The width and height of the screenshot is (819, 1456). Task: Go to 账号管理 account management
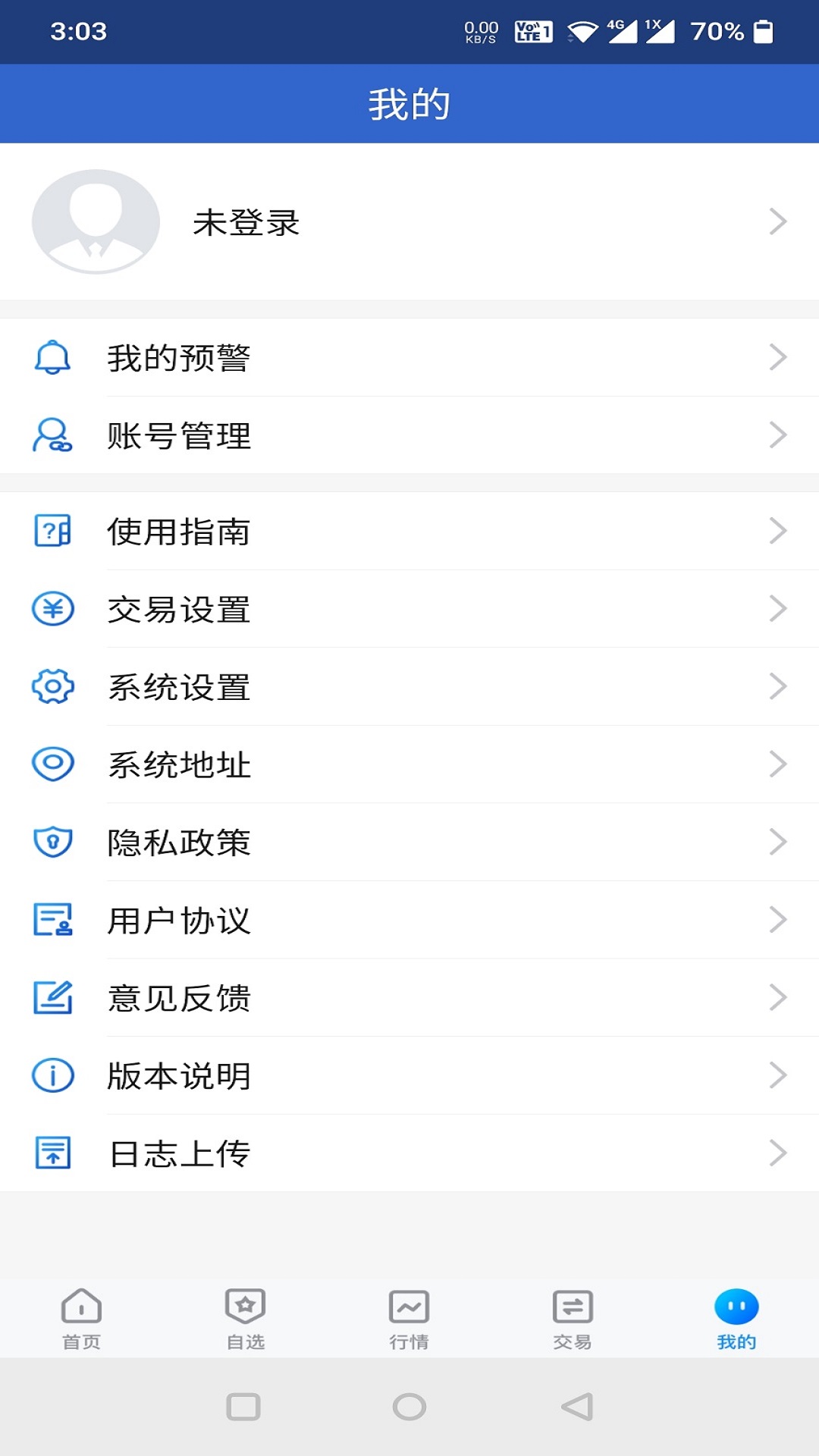tap(409, 435)
